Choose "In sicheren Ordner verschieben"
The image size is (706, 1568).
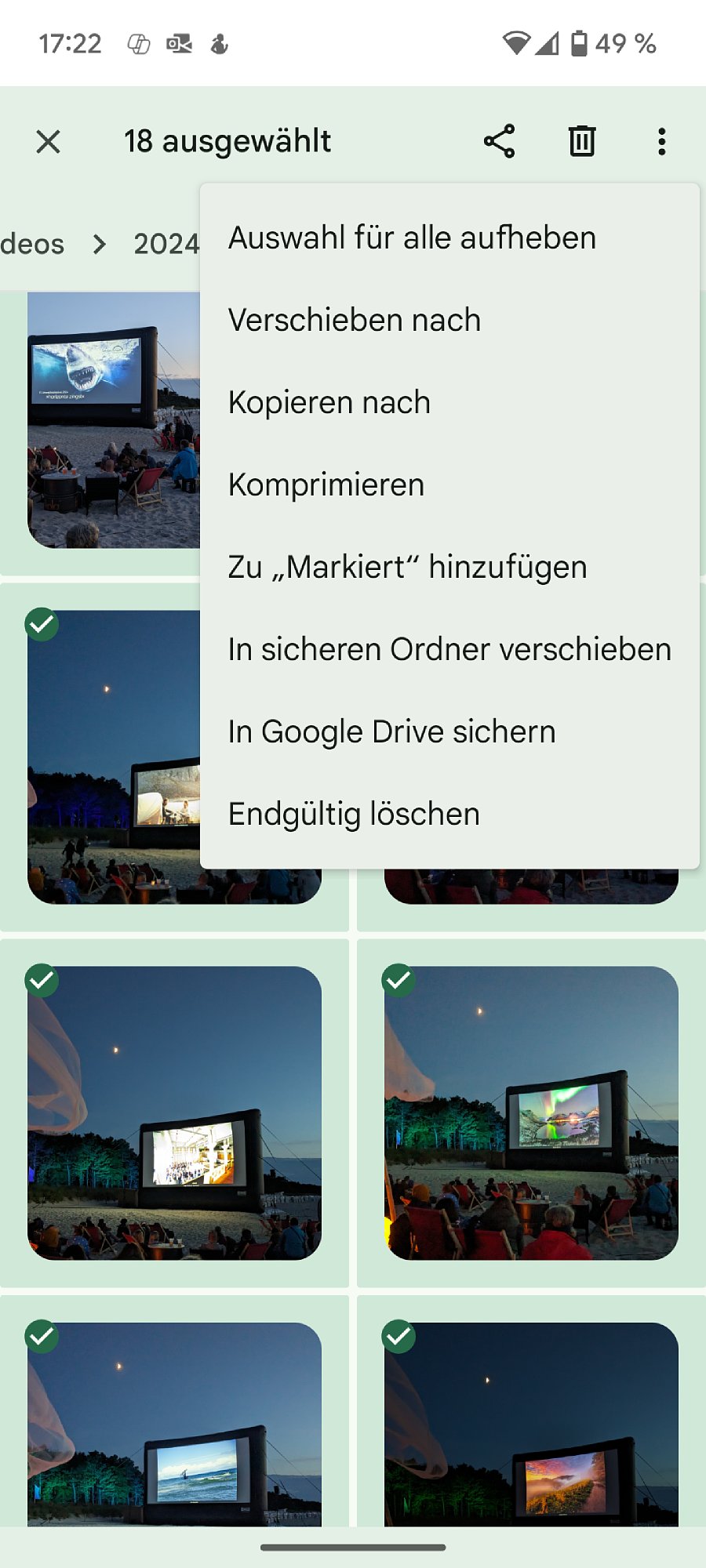point(449,649)
